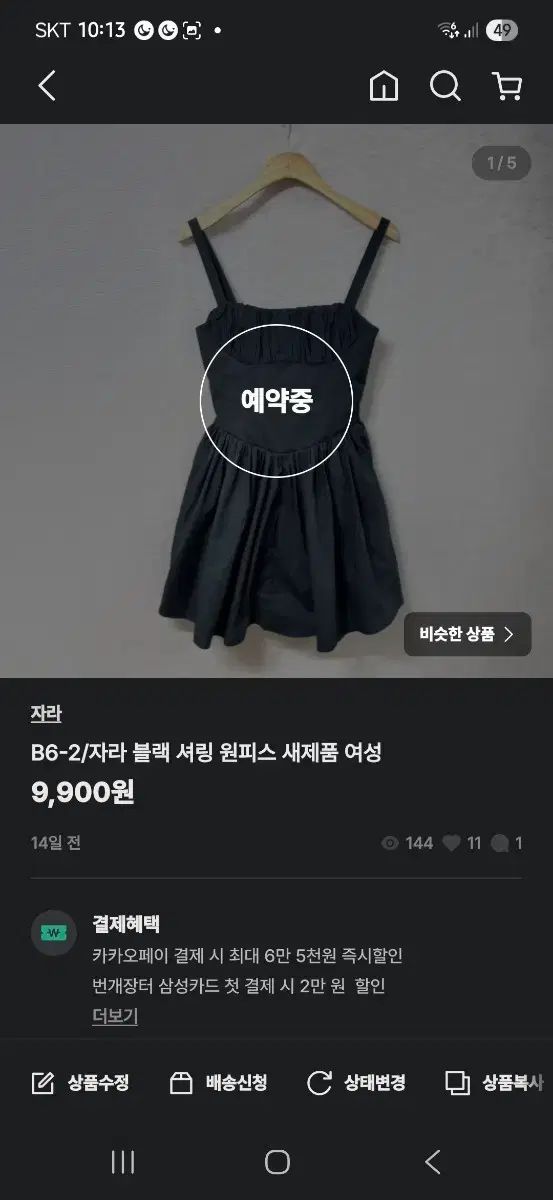This screenshot has width=553, height=1200.
Task: Tap 상품복사 to duplicate the listing
Action: click(x=494, y=1082)
